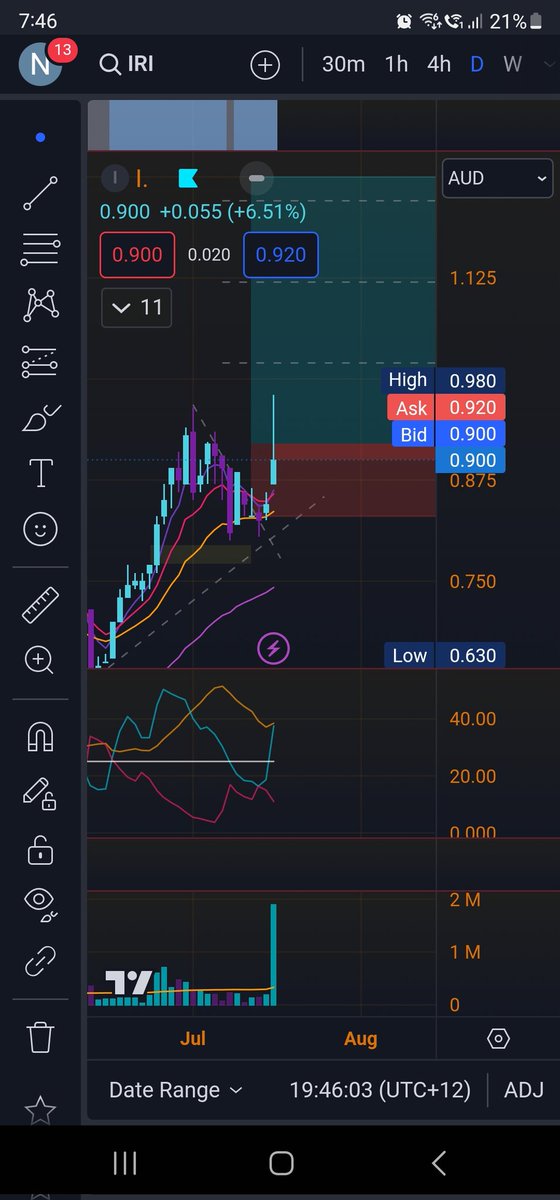Screen dimensions: 560x1200
Task: Expand the 11 indicators legend
Action: pos(137,308)
